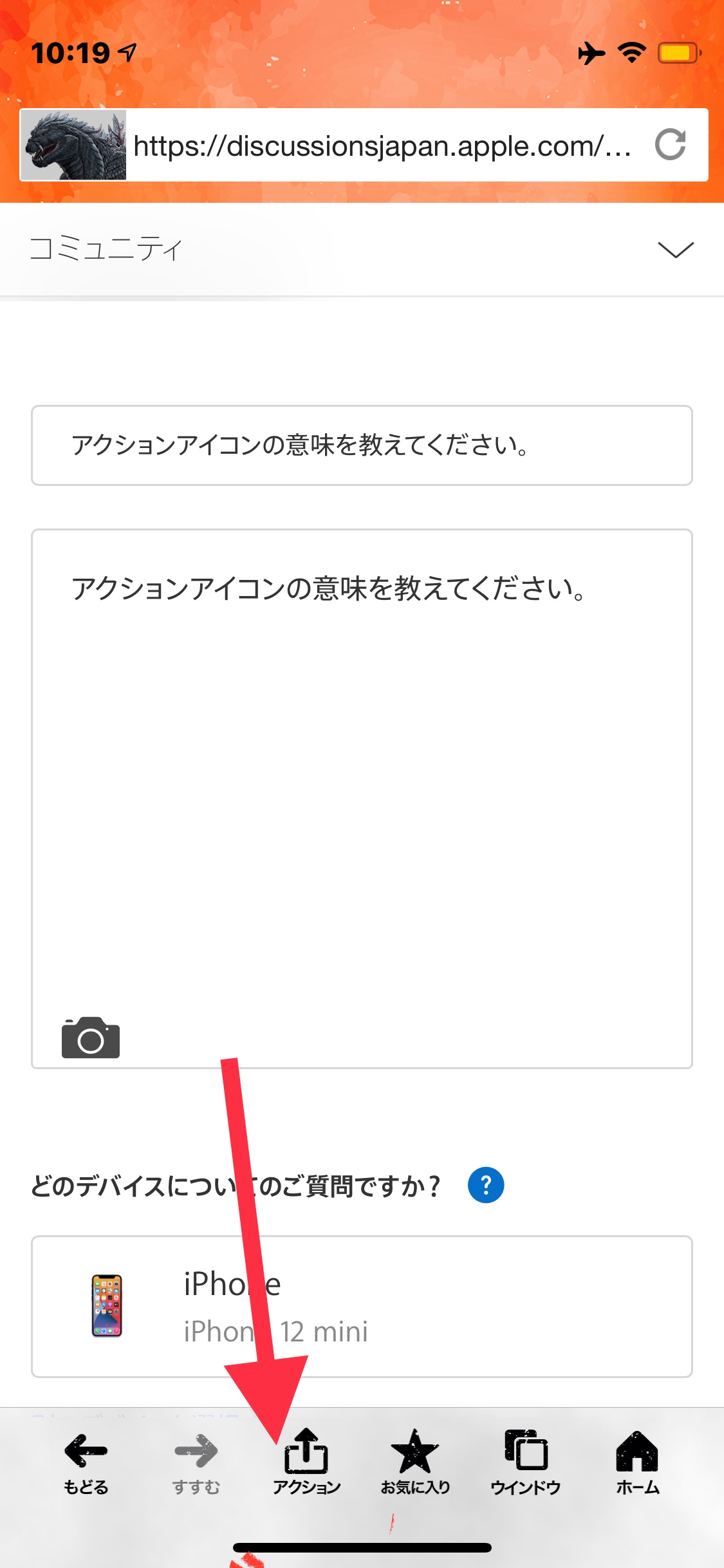Show open windows via ウインドウ
The height and width of the screenshot is (1568, 724).
click(x=526, y=1462)
